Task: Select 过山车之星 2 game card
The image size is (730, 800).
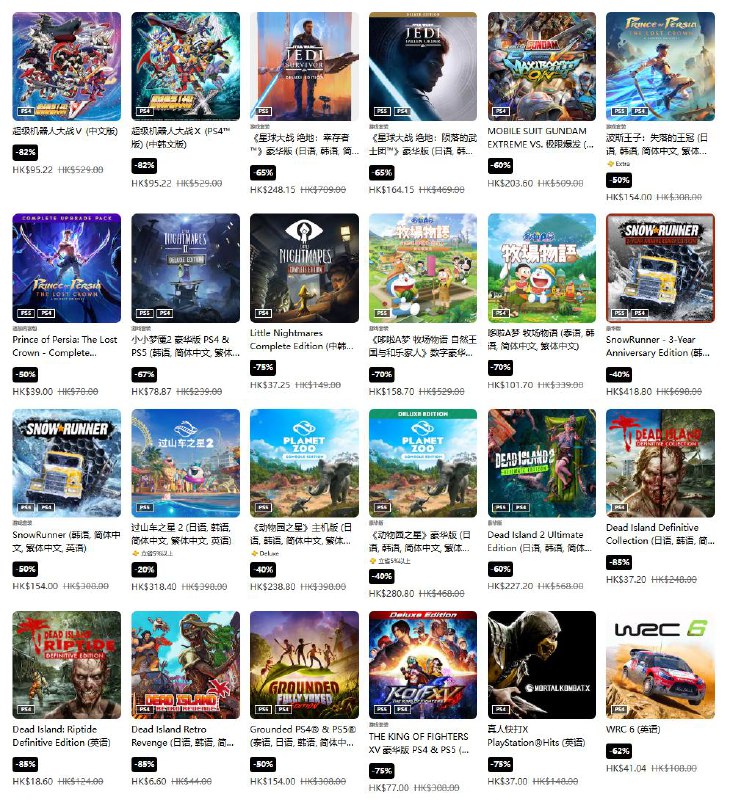Action: pyautogui.click(x=185, y=462)
